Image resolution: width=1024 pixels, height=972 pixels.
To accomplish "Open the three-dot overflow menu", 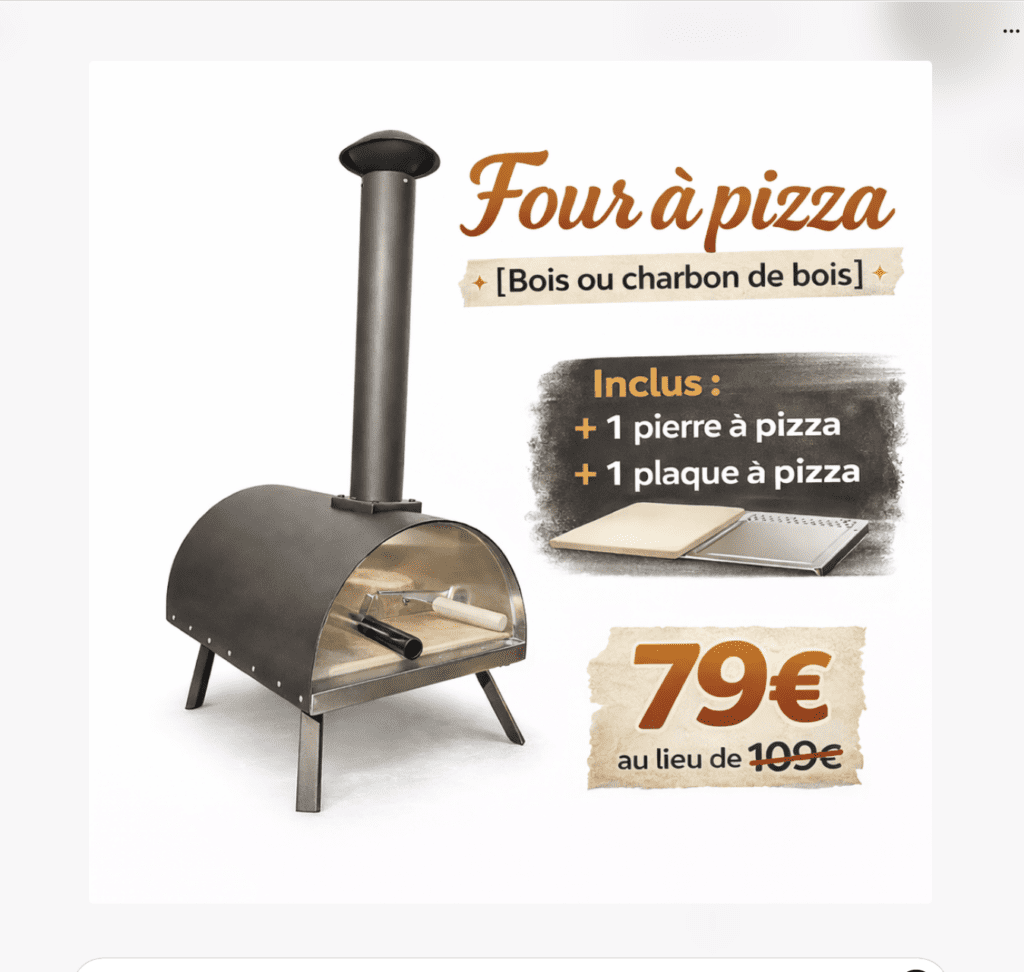I will pyautogui.click(x=1010, y=31).
